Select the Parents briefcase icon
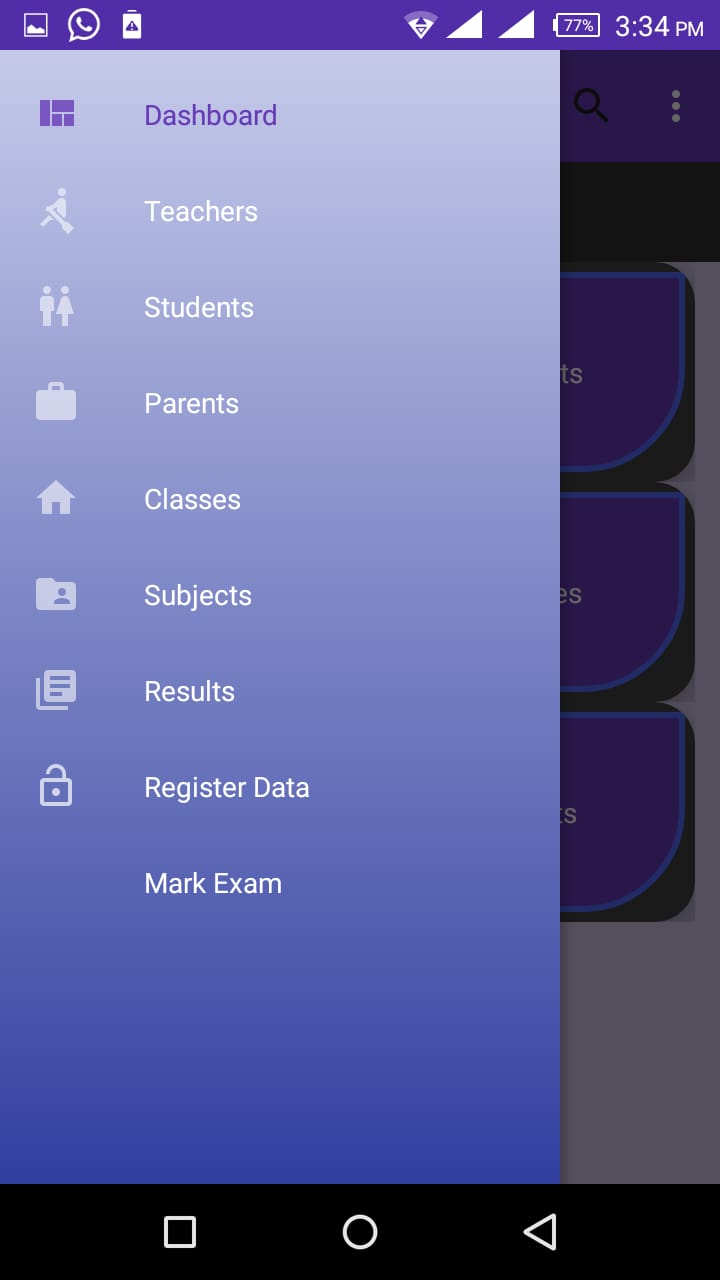The height and width of the screenshot is (1280, 720). point(56,402)
